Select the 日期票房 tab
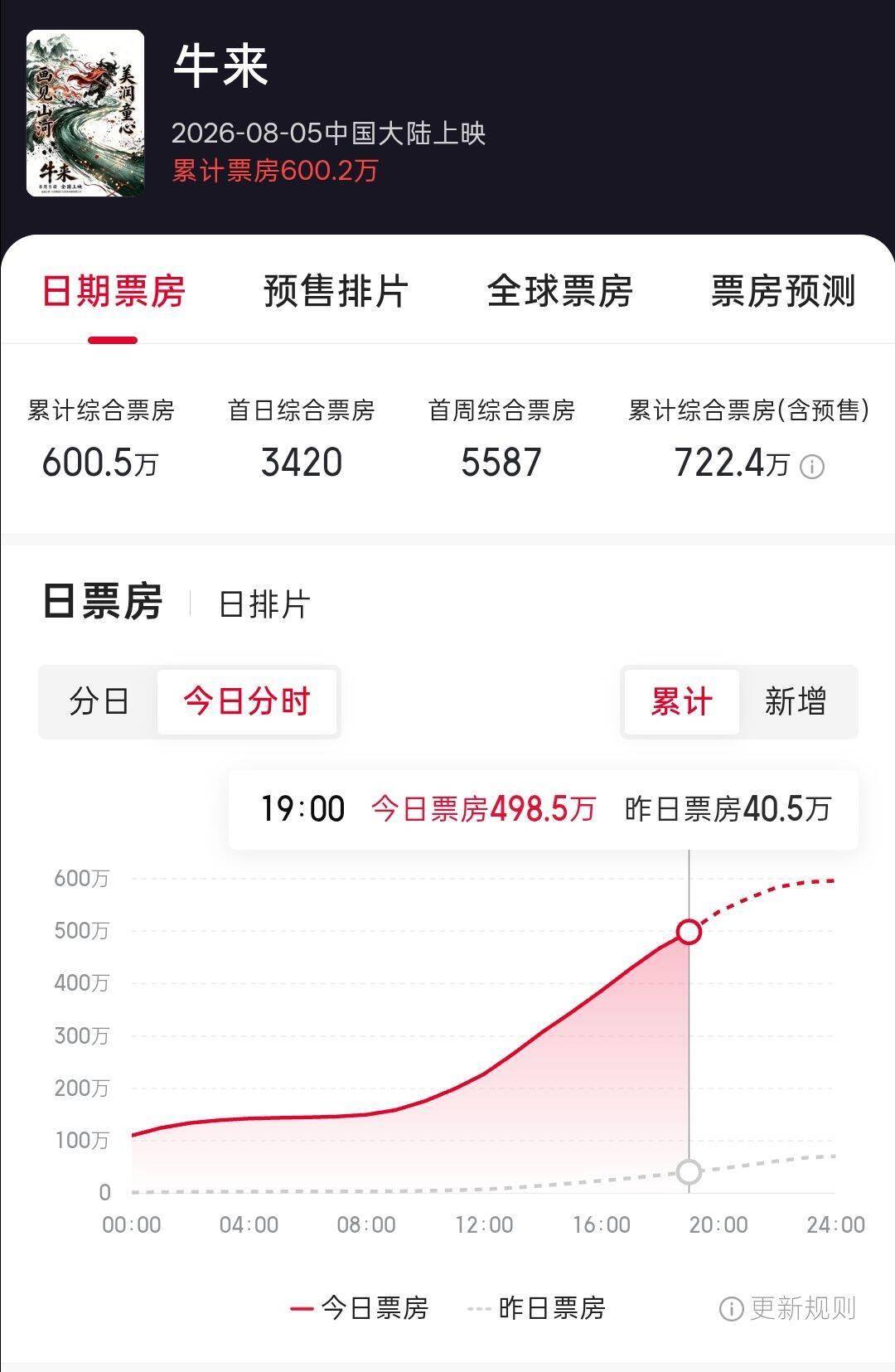895x1372 pixels. point(114,291)
